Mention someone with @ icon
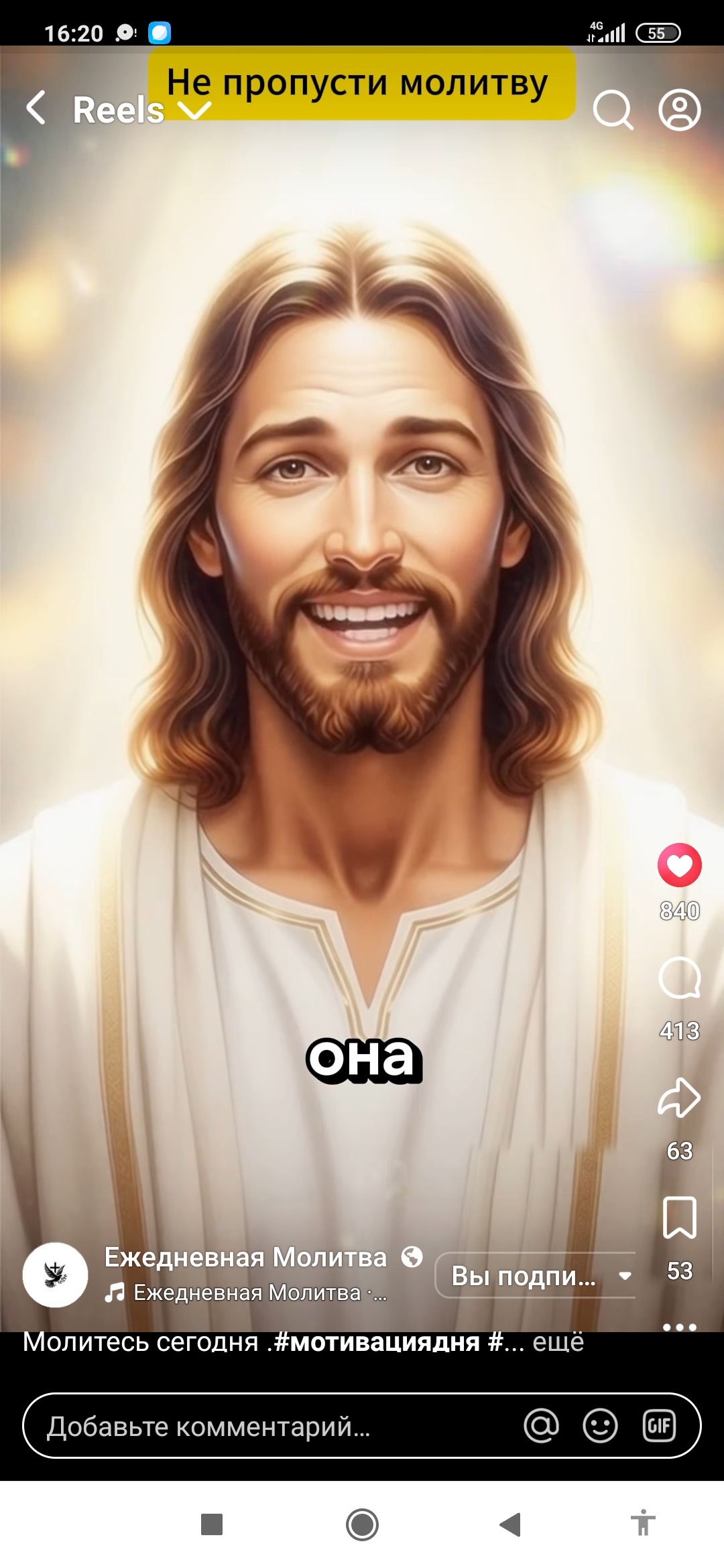Screen dimensions: 724x1568 [541, 1425]
